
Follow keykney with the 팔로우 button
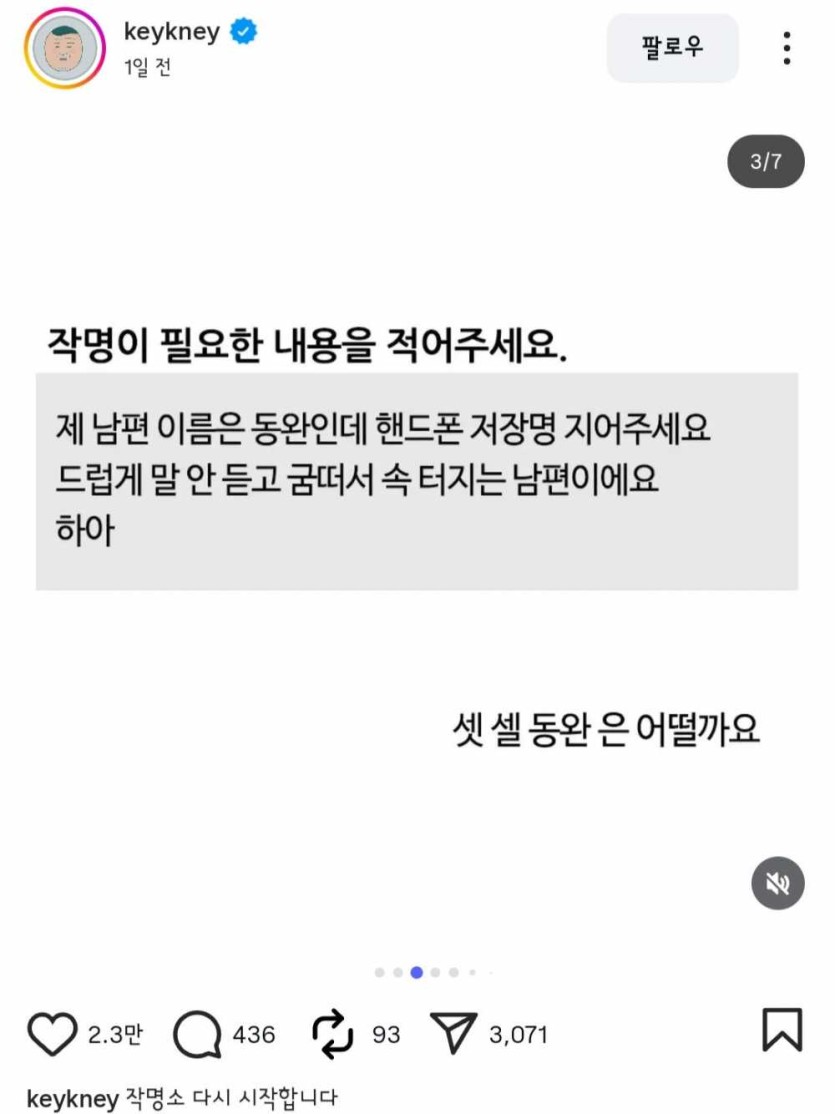coord(672,47)
